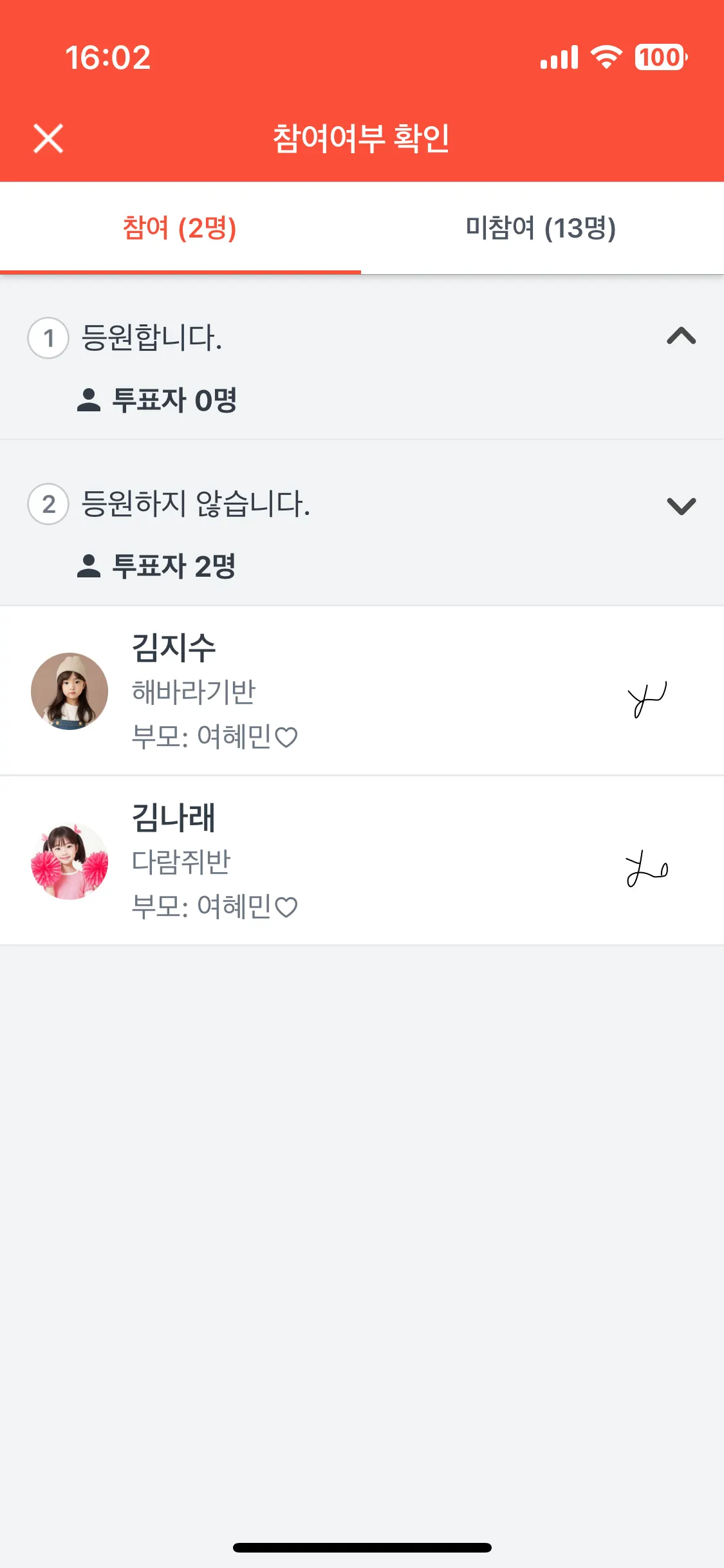This screenshot has width=724, height=1568.
Task: Close the 참여여부 확인 screen
Action: (x=48, y=138)
